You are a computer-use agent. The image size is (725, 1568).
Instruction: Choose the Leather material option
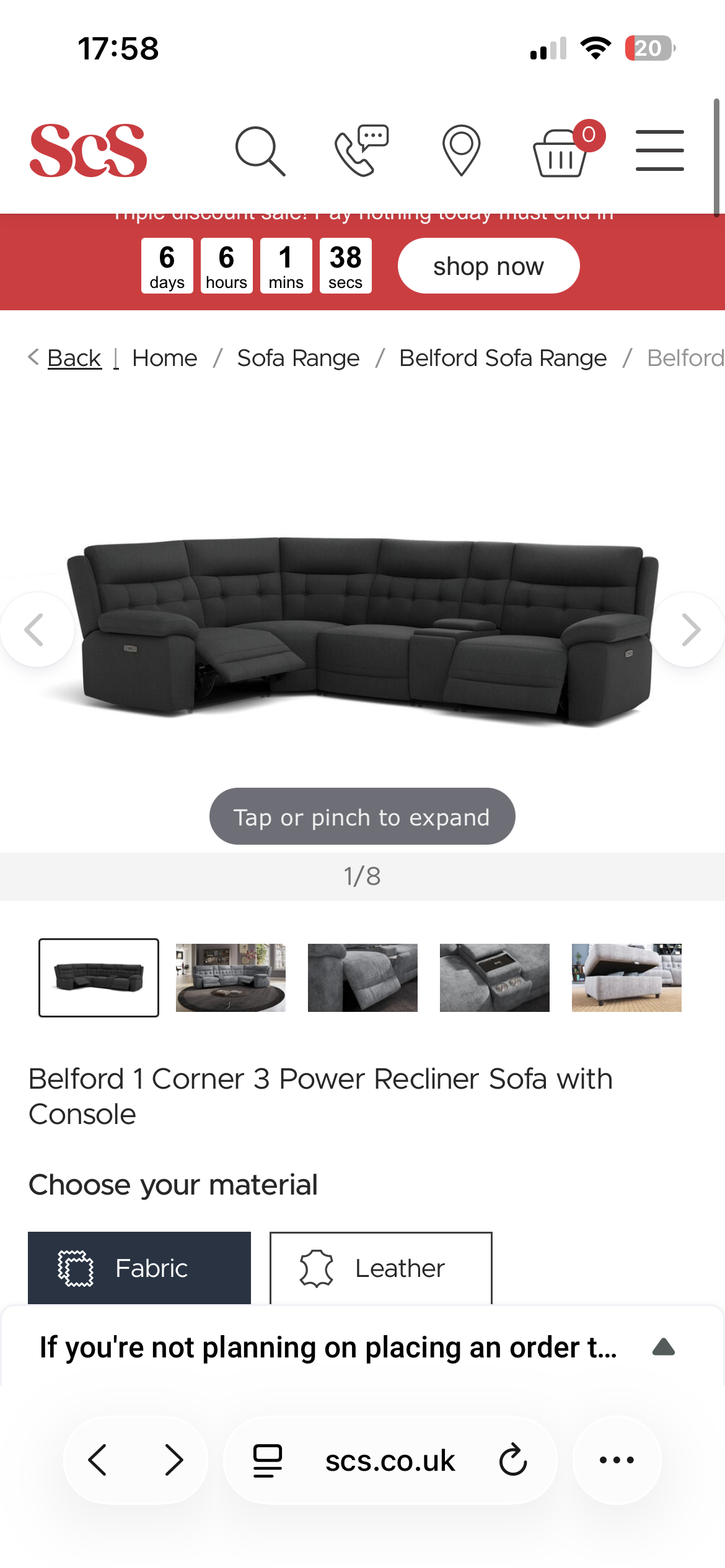(380, 1268)
